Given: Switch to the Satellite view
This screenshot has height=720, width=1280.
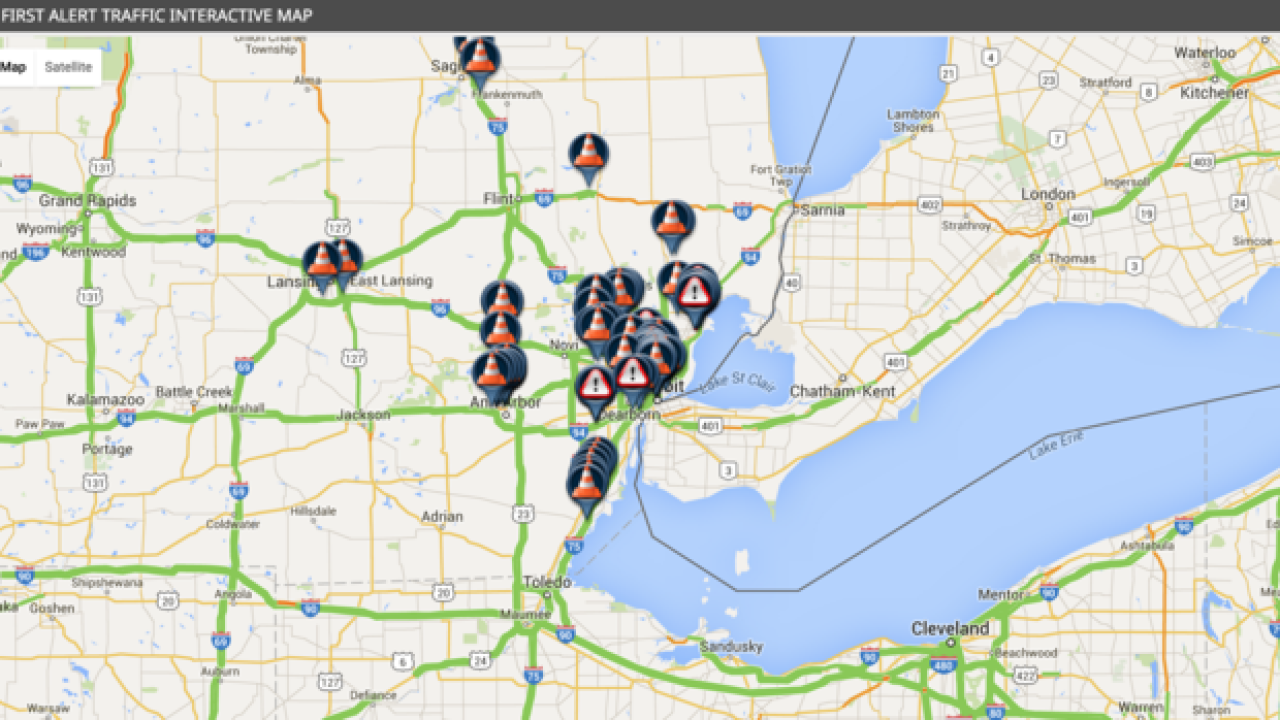Looking at the screenshot, I should (x=68, y=67).
